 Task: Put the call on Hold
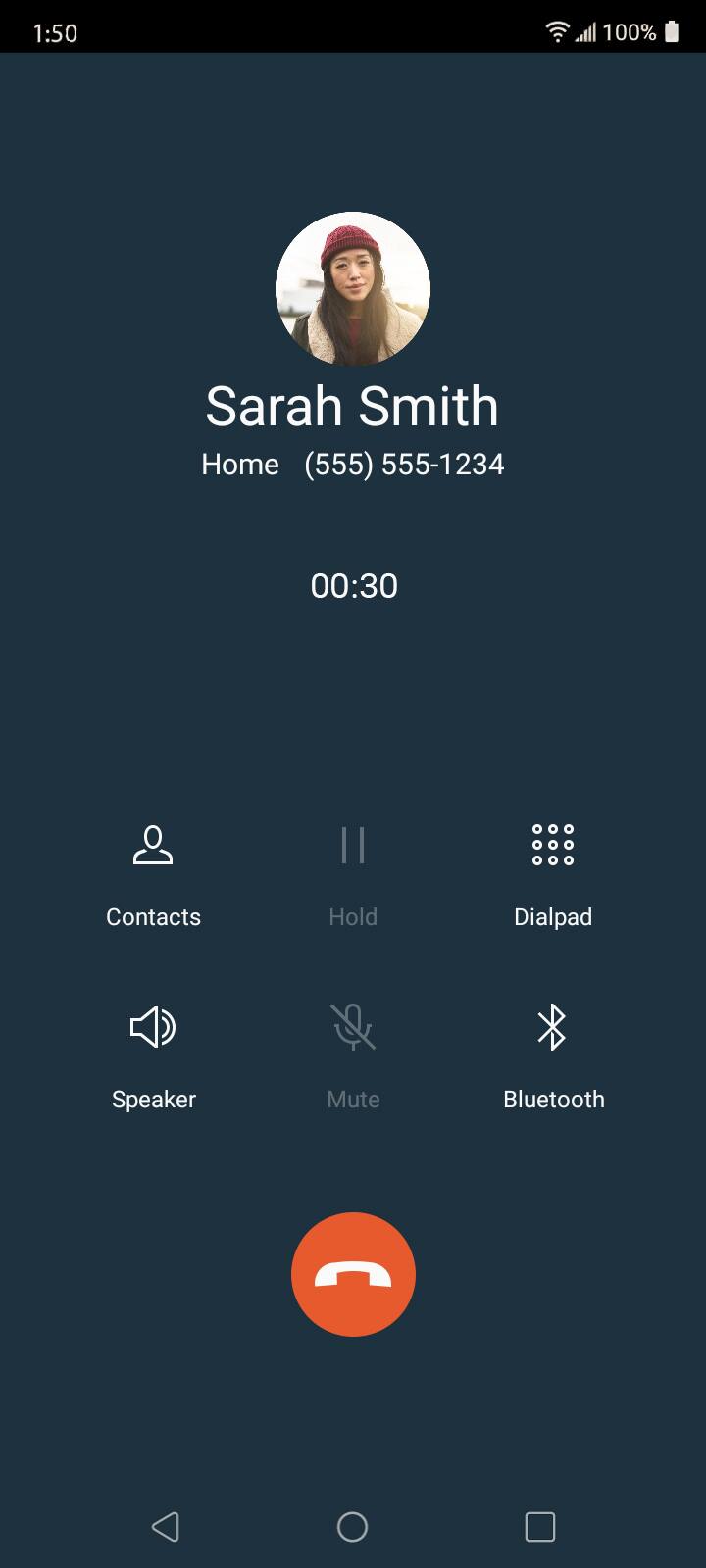[x=353, y=874]
